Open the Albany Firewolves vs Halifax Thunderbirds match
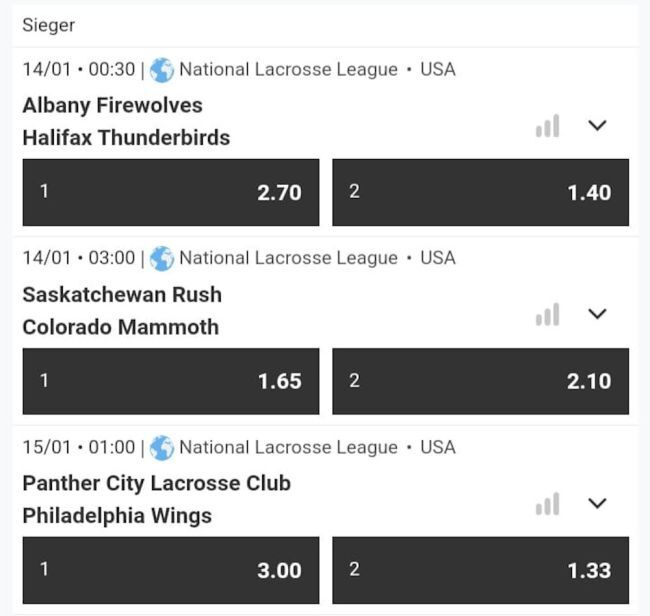This screenshot has width=650, height=616. [x=126, y=121]
